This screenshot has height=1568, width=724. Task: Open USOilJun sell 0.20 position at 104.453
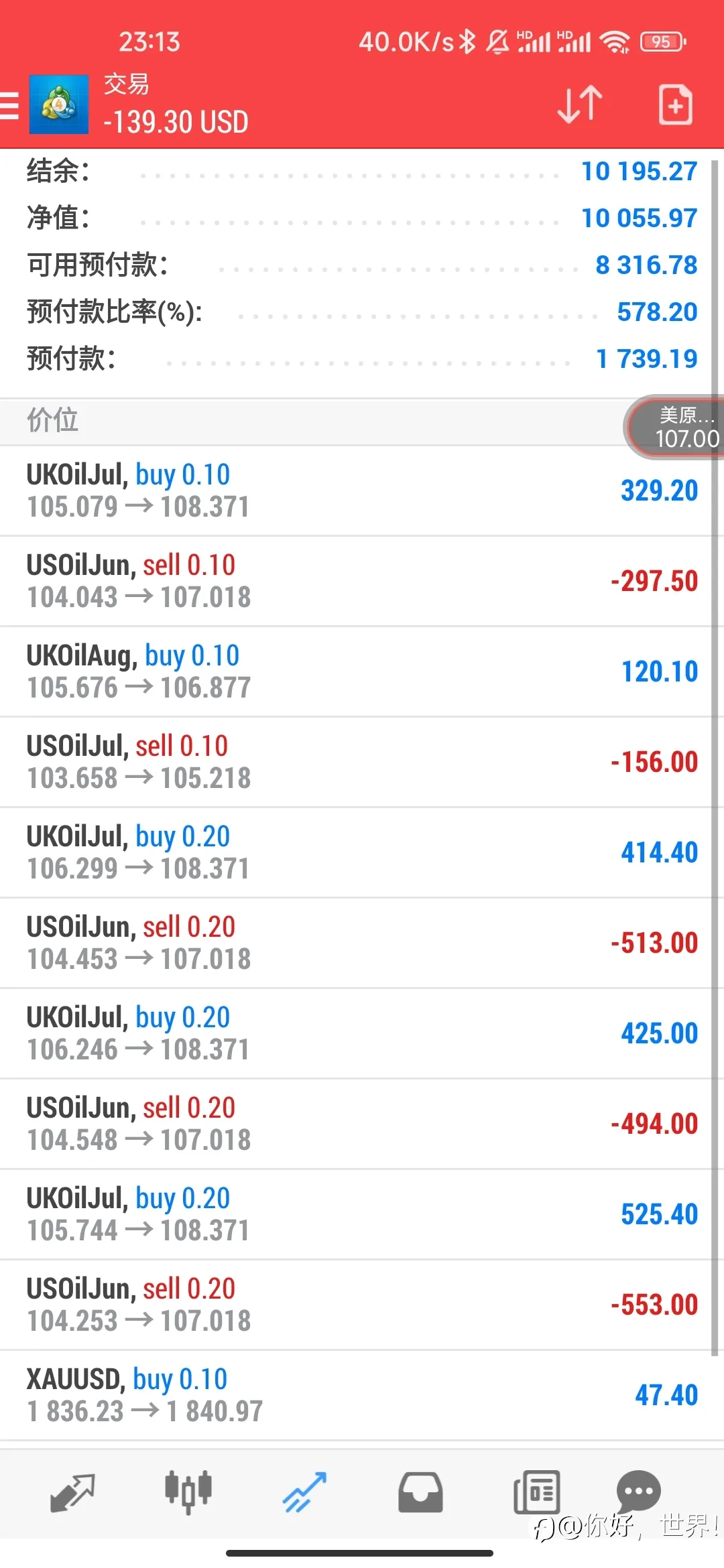click(362, 943)
